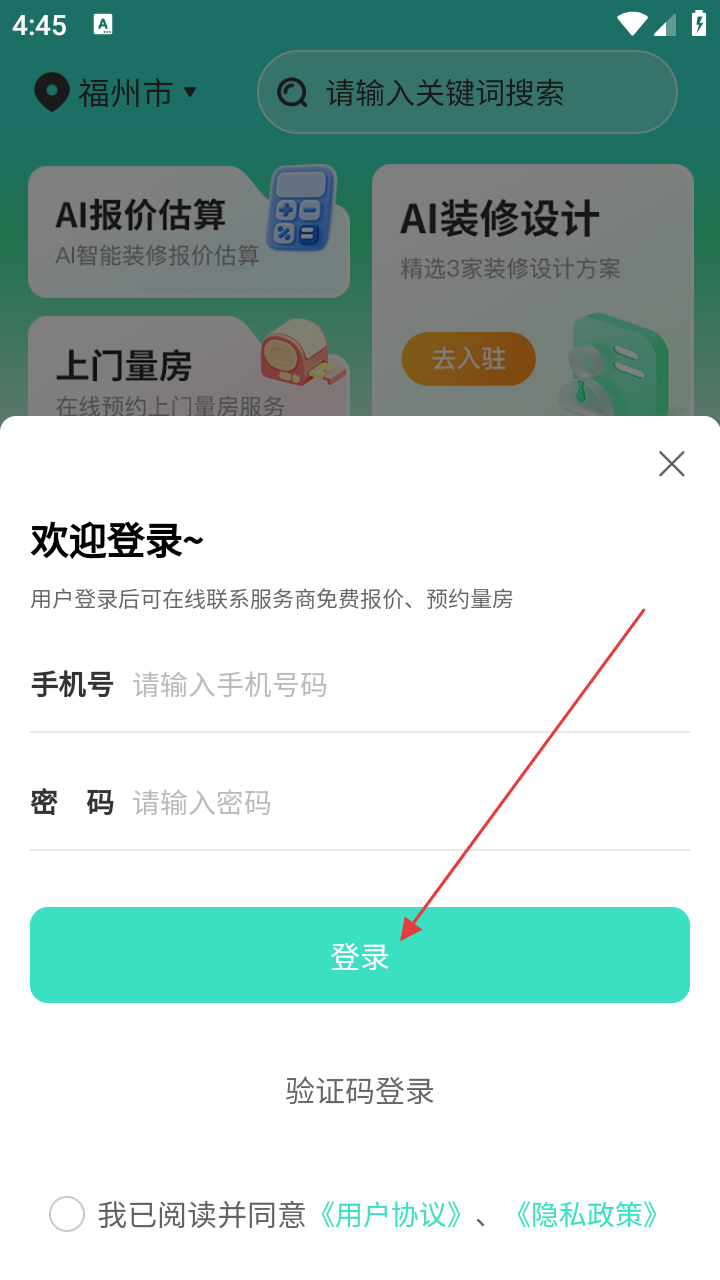Open the 用户协议 link

tap(391, 1214)
